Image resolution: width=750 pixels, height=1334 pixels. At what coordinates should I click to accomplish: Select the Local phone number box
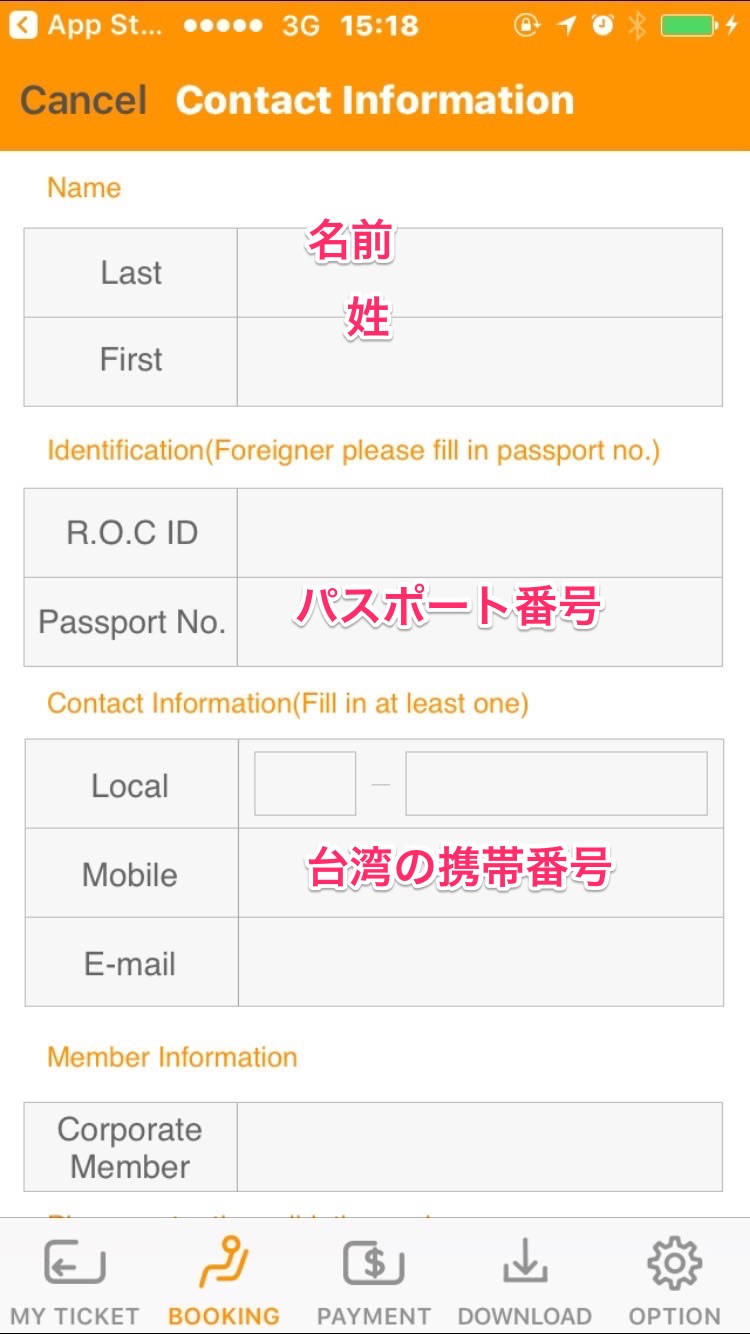(x=556, y=784)
